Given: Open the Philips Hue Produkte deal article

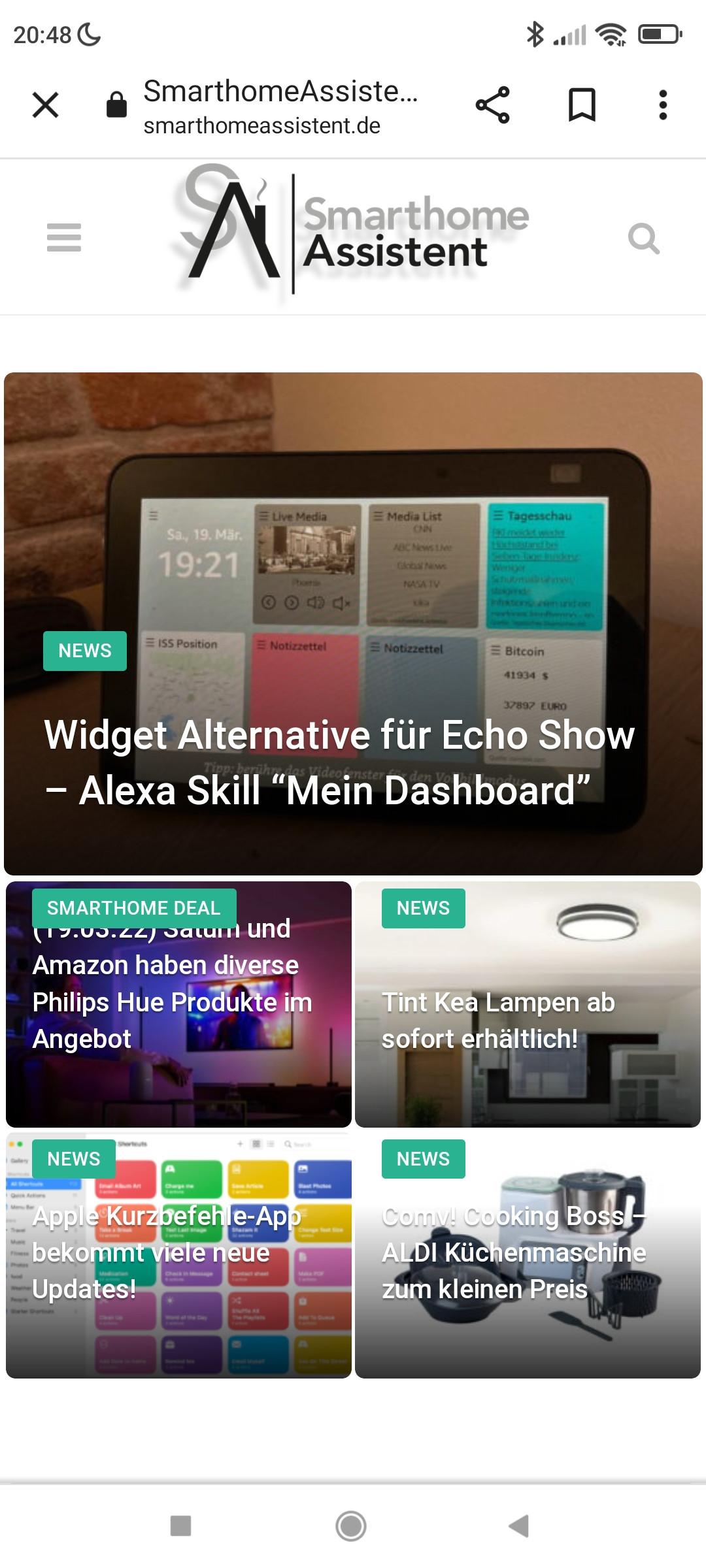Looking at the screenshot, I should point(173,1002).
